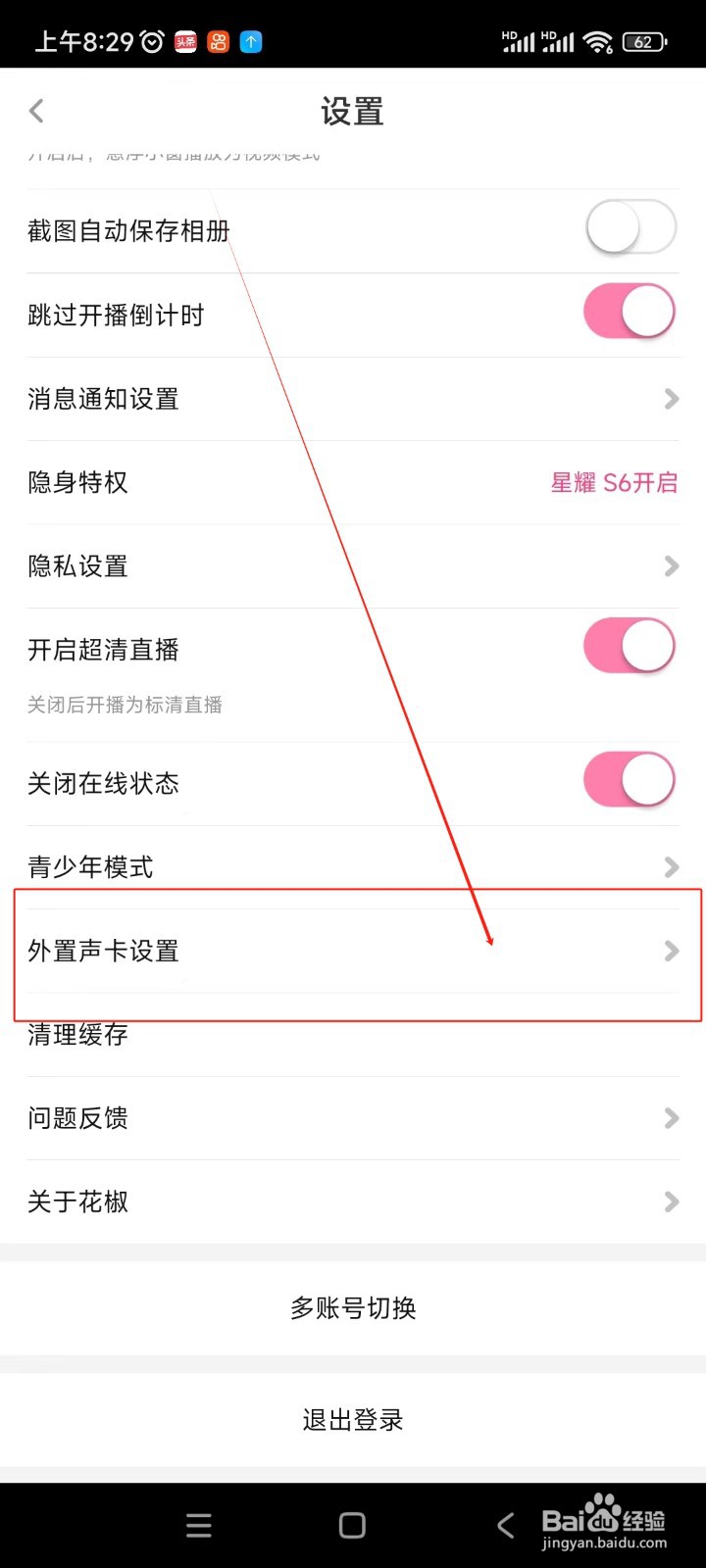Open 星耀 S6开启 privilege link
This screenshot has width=706, height=1568.
click(614, 482)
